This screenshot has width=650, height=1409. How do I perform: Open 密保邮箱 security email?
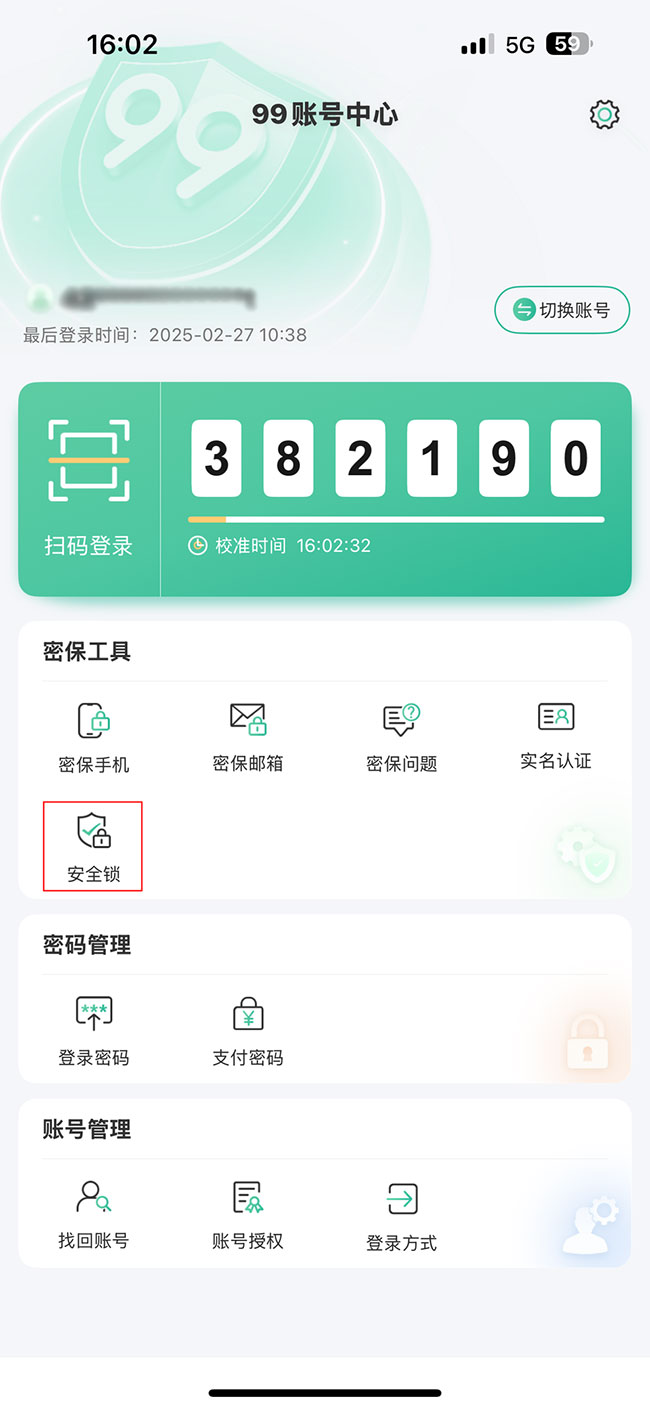(248, 737)
